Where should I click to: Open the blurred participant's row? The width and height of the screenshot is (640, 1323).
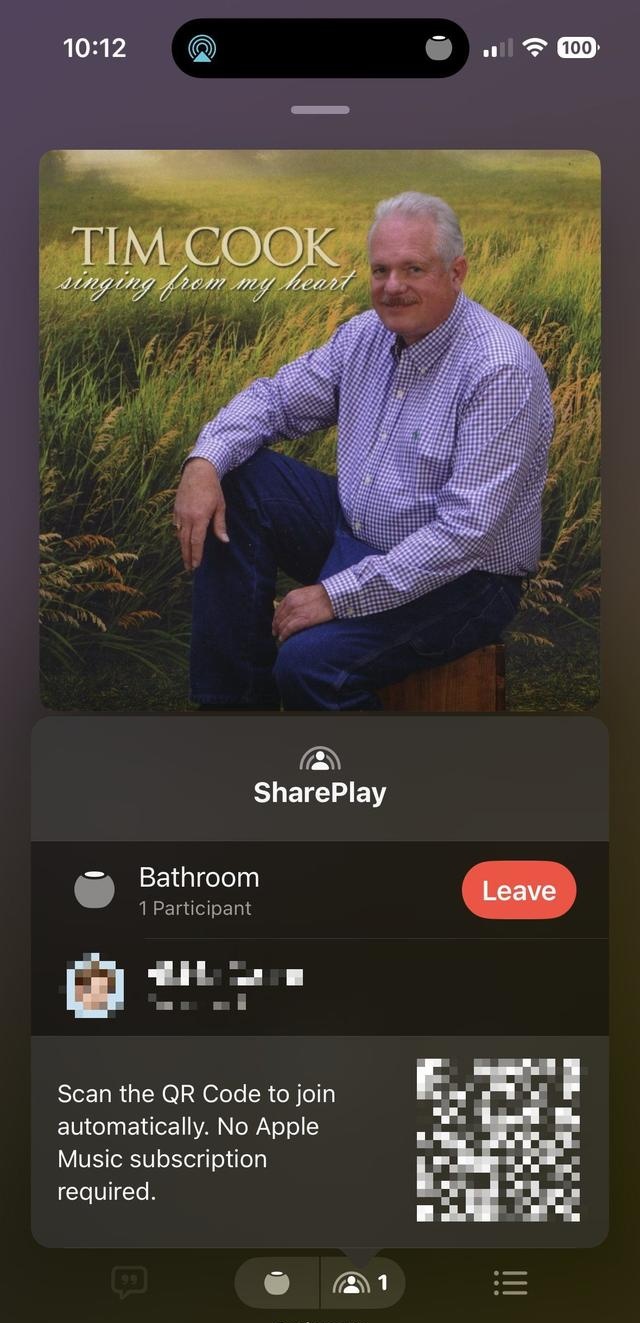pyautogui.click(x=320, y=985)
